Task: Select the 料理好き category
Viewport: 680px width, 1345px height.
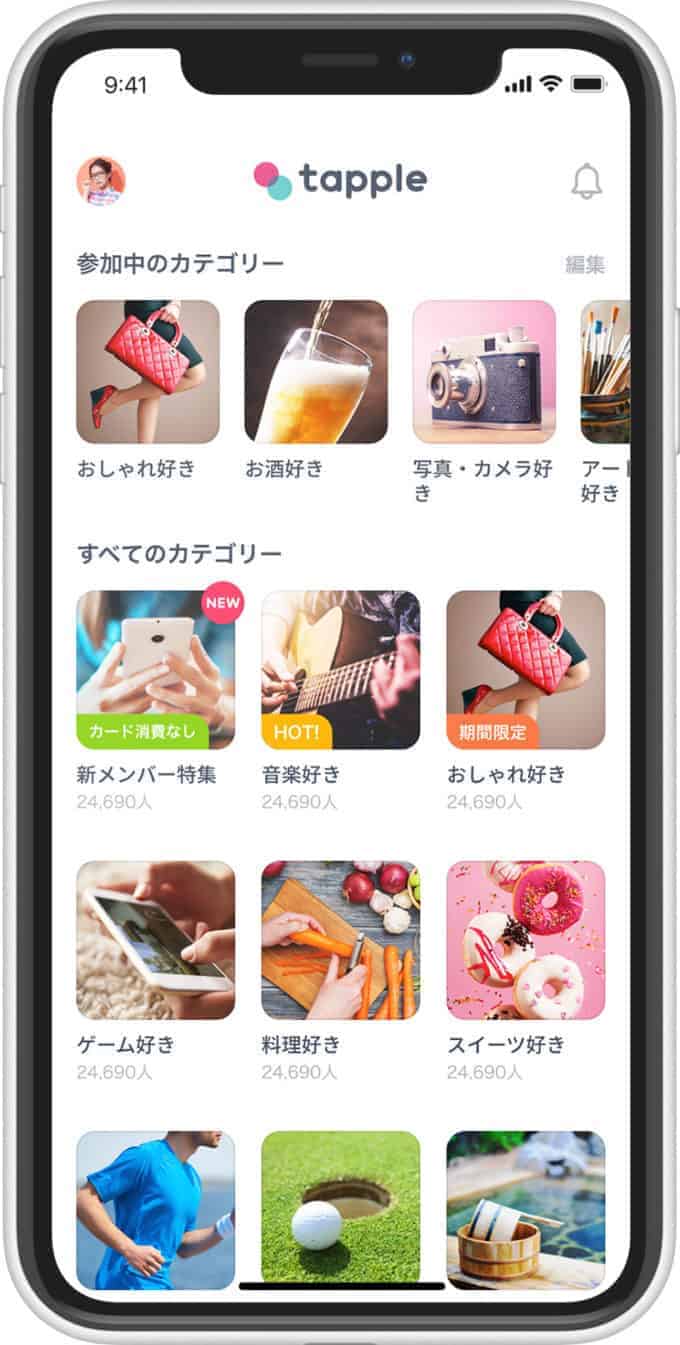Action: tap(341, 940)
